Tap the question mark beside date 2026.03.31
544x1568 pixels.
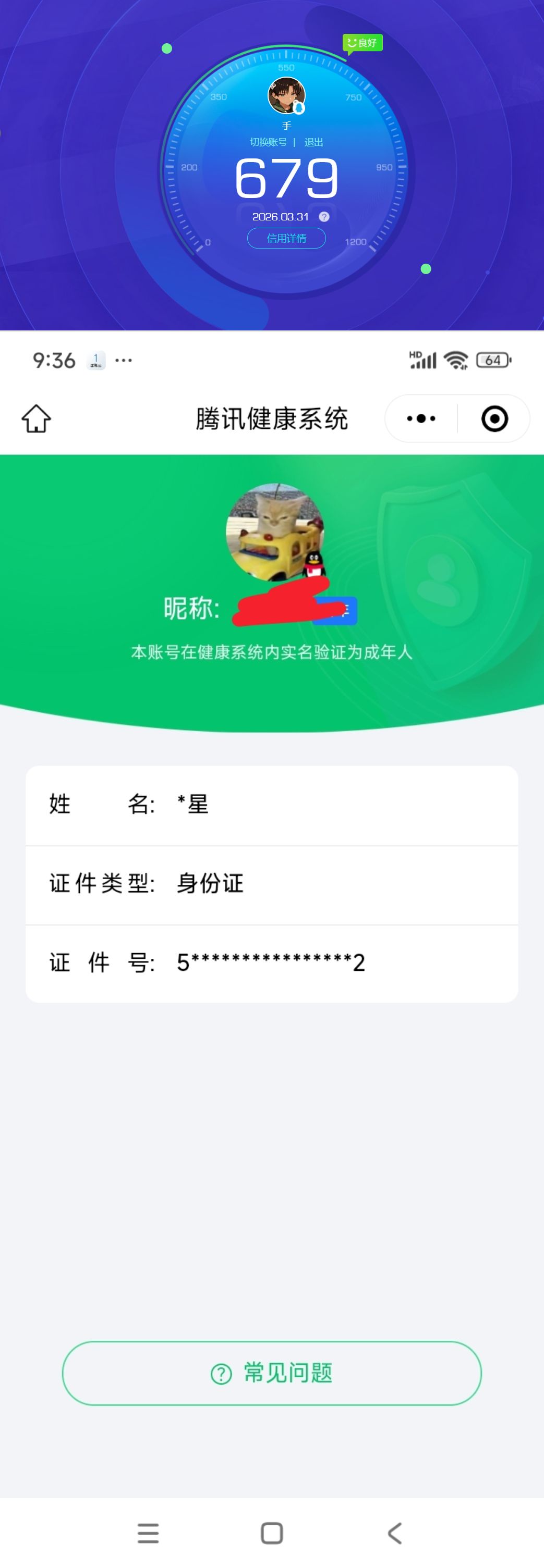[325, 217]
